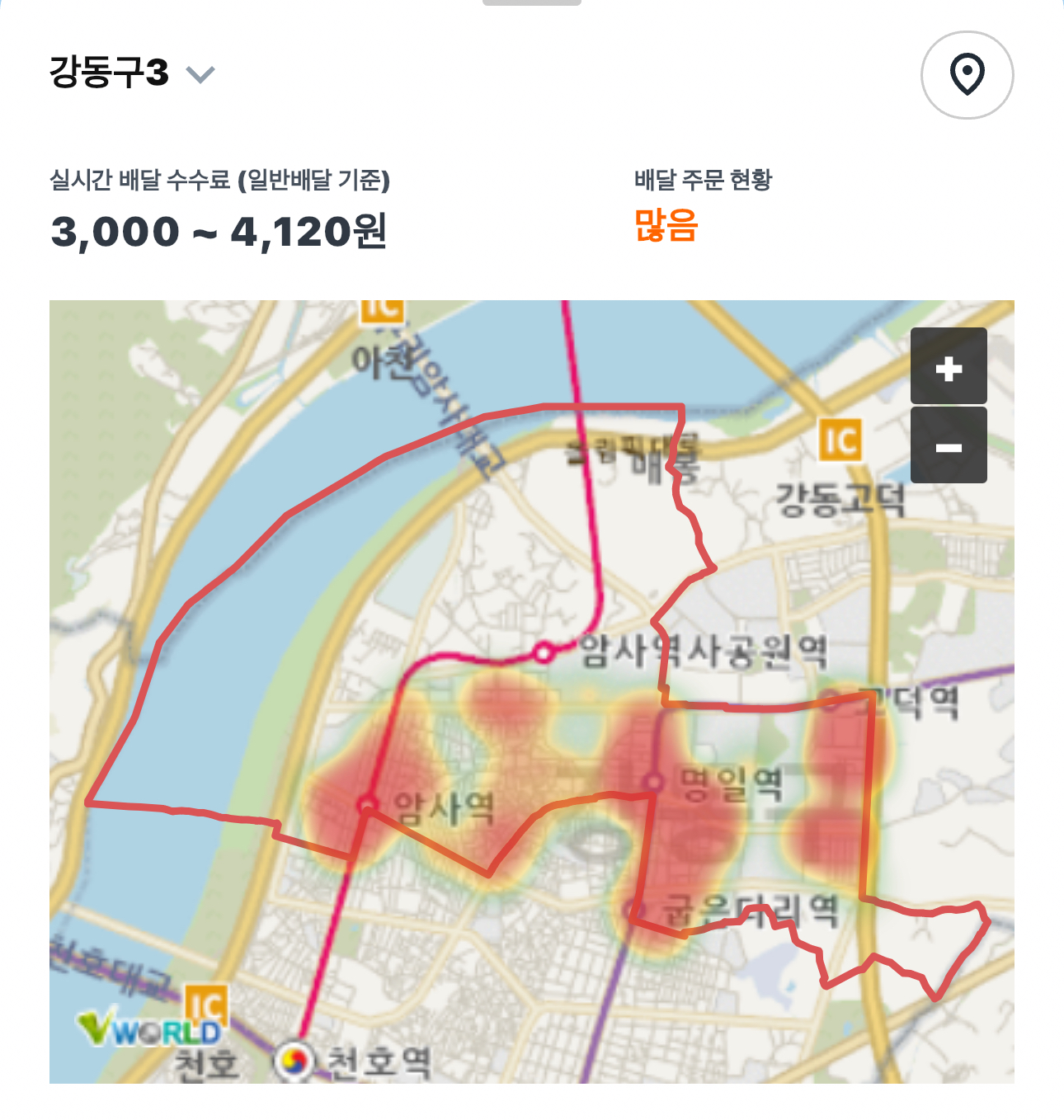Image resolution: width=1064 pixels, height=1120 pixels.
Task: Tap the location pin button
Action: pos(967,75)
